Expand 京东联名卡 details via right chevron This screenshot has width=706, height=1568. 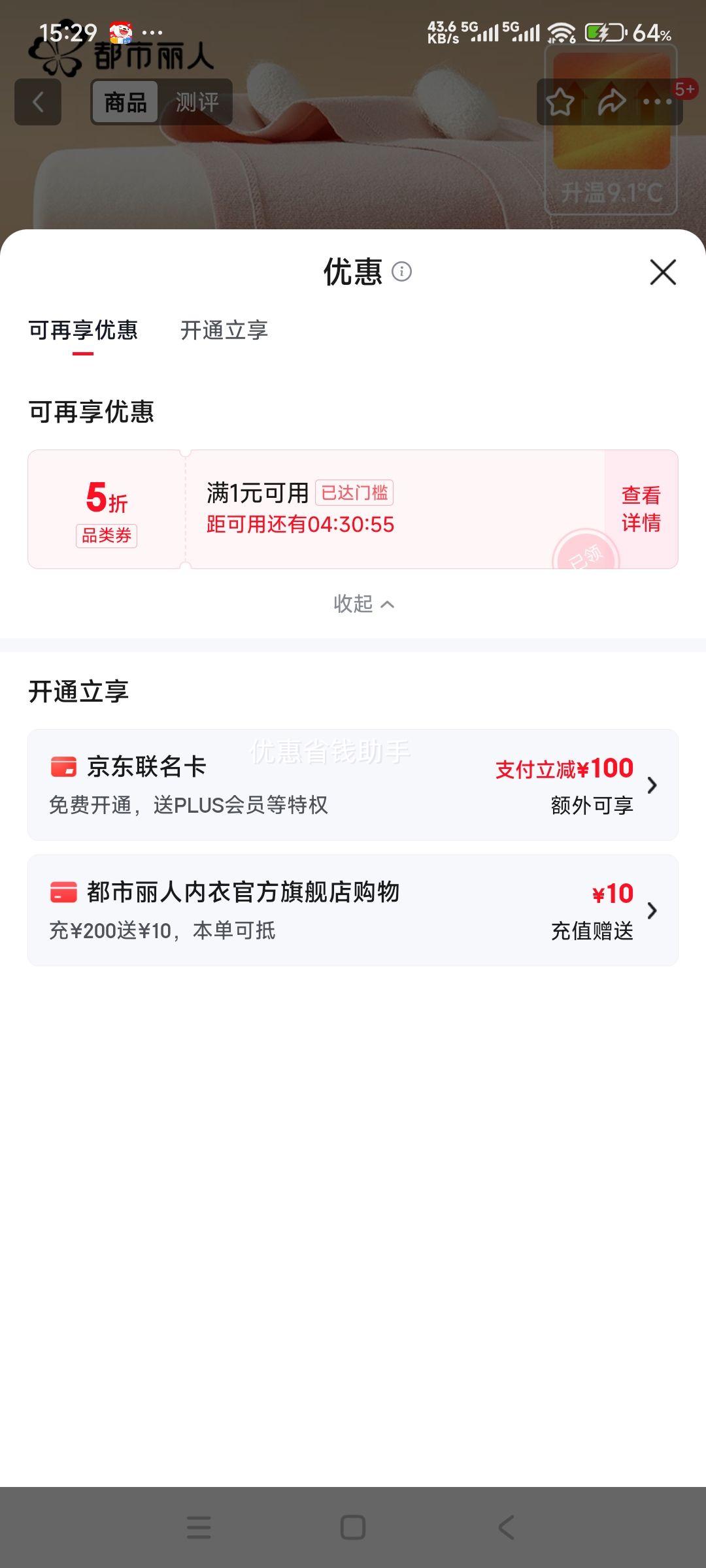(652, 785)
